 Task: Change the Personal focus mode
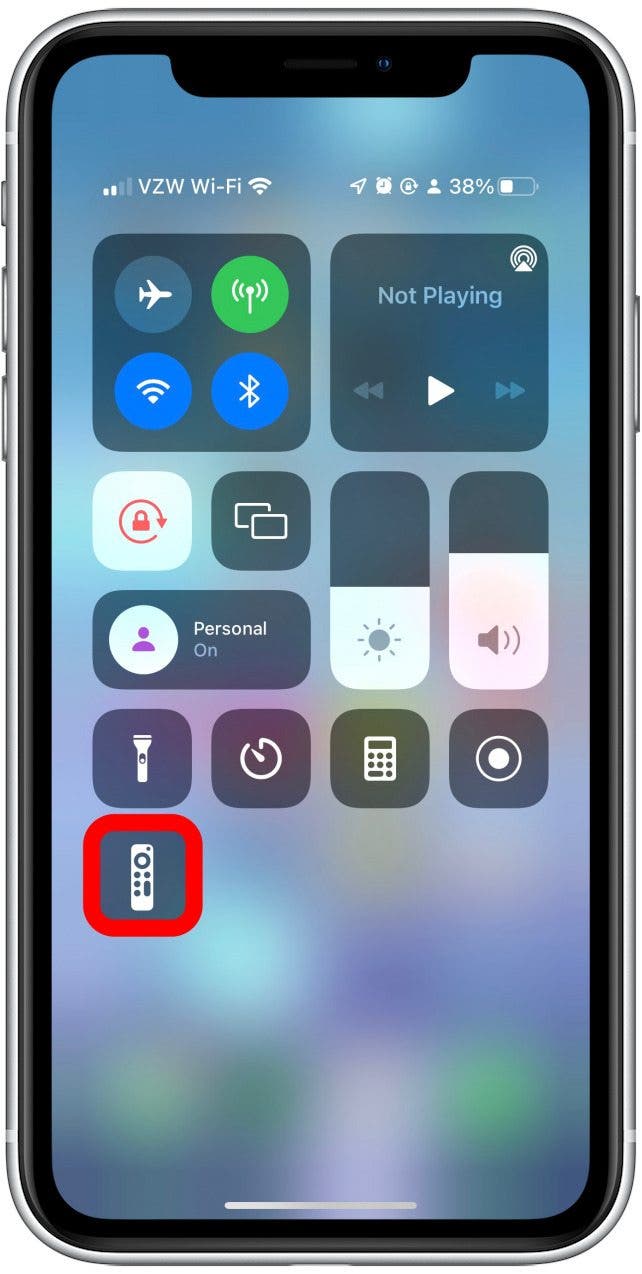[x=201, y=639]
